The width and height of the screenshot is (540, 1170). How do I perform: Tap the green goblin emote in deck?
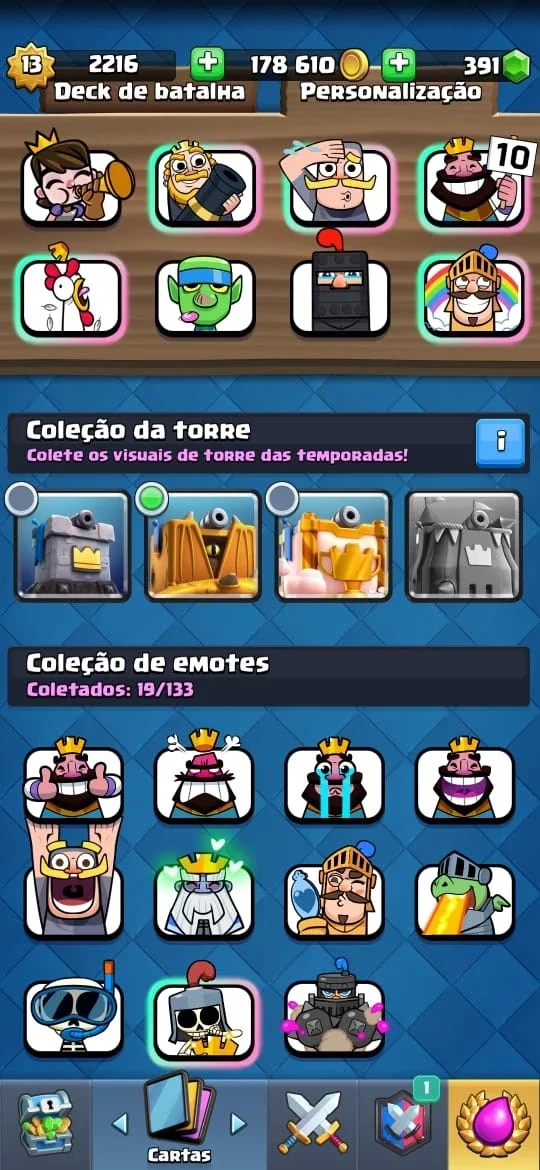click(204, 296)
